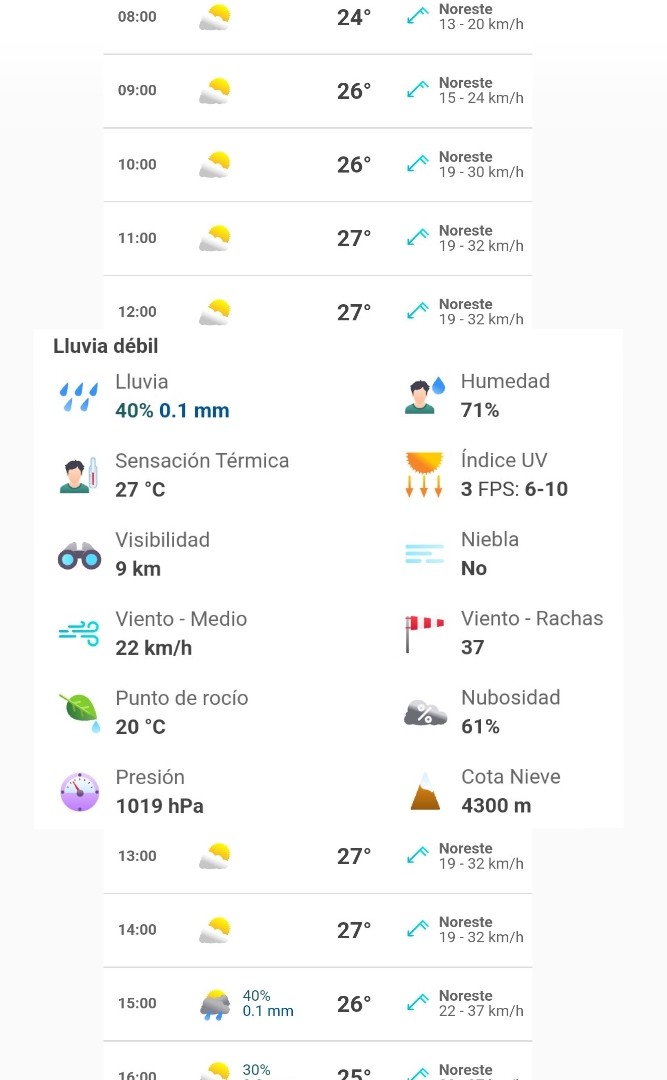Show the 10:00 hour weather details
The height and width of the screenshot is (1080, 667).
(x=318, y=165)
